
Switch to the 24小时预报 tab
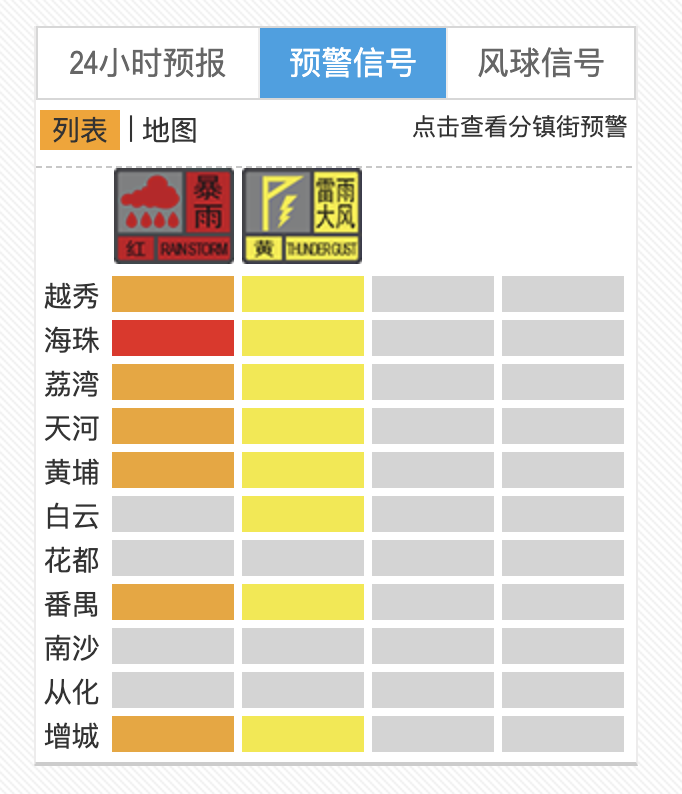click(148, 63)
